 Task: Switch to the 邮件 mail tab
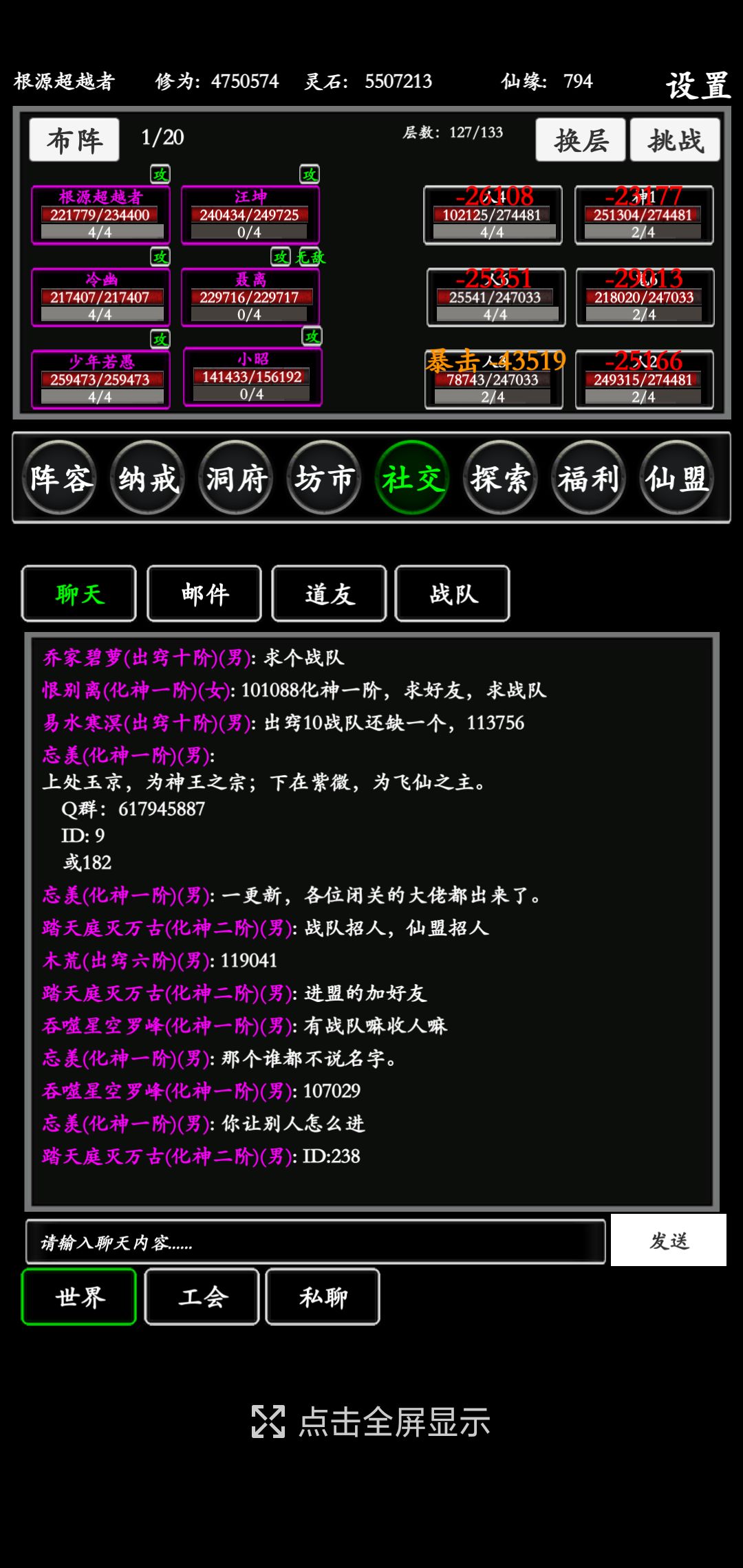204,594
